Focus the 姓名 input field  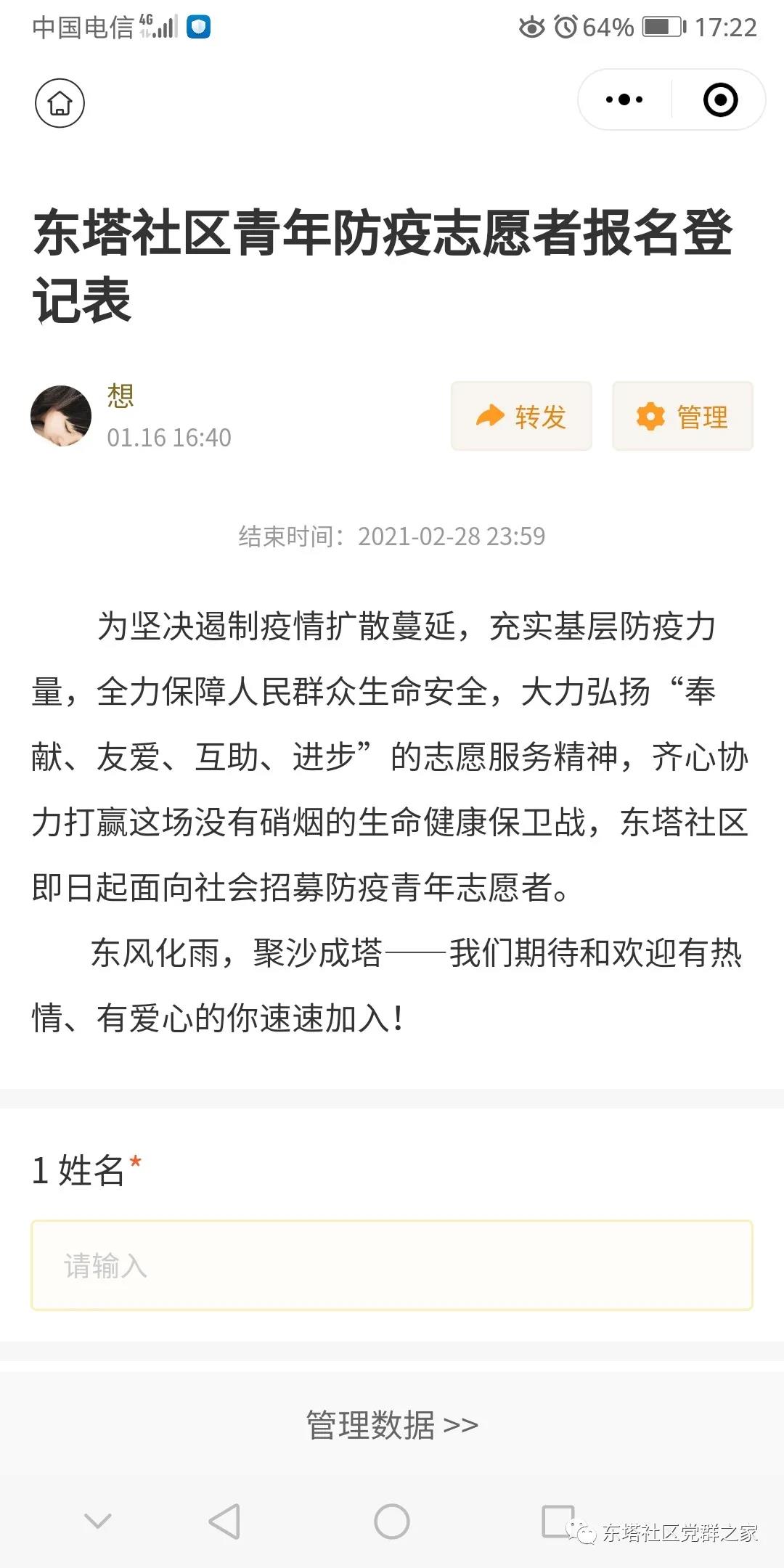tap(392, 1265)
